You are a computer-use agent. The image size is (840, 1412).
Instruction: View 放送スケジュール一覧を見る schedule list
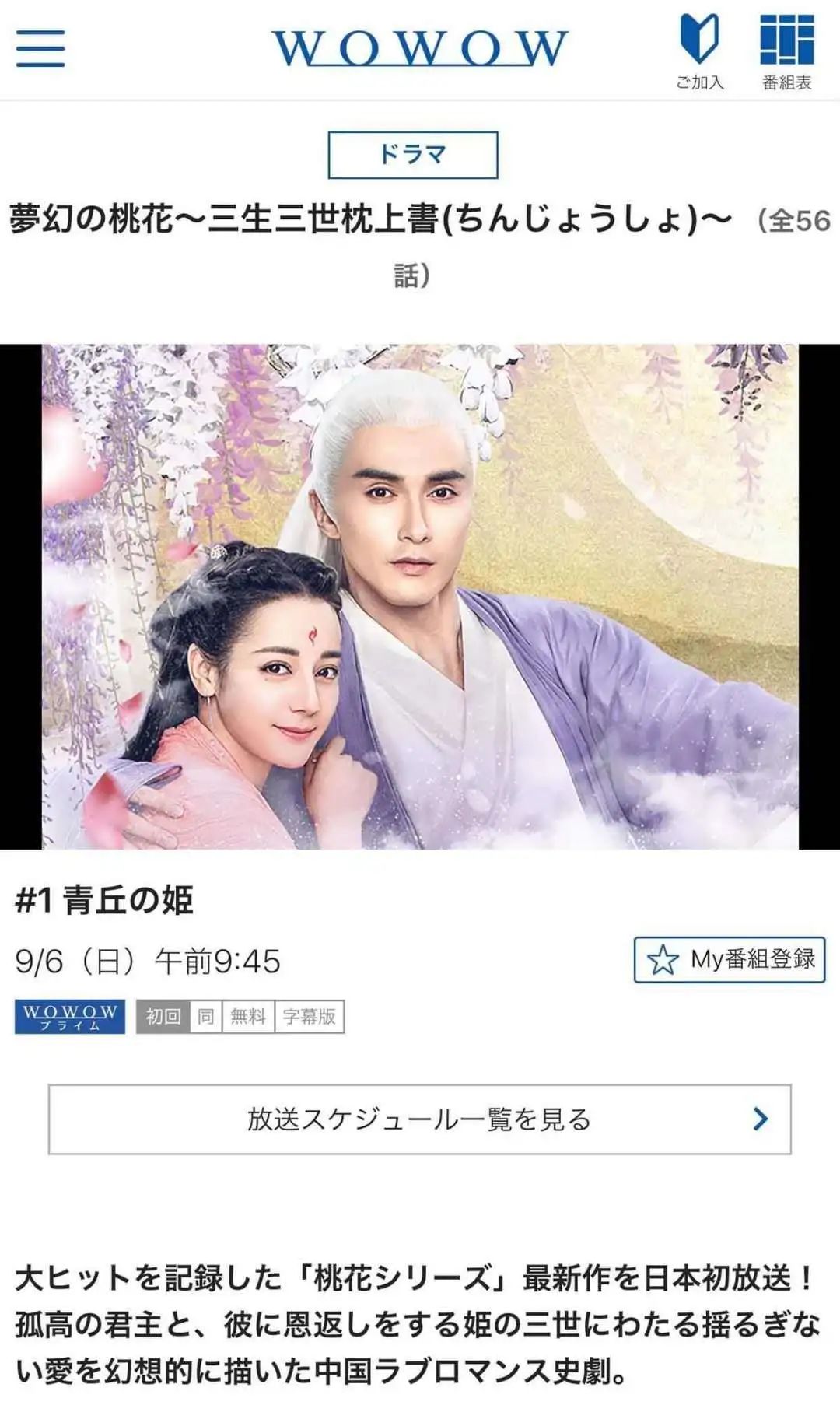click(x=419, y=1119)
